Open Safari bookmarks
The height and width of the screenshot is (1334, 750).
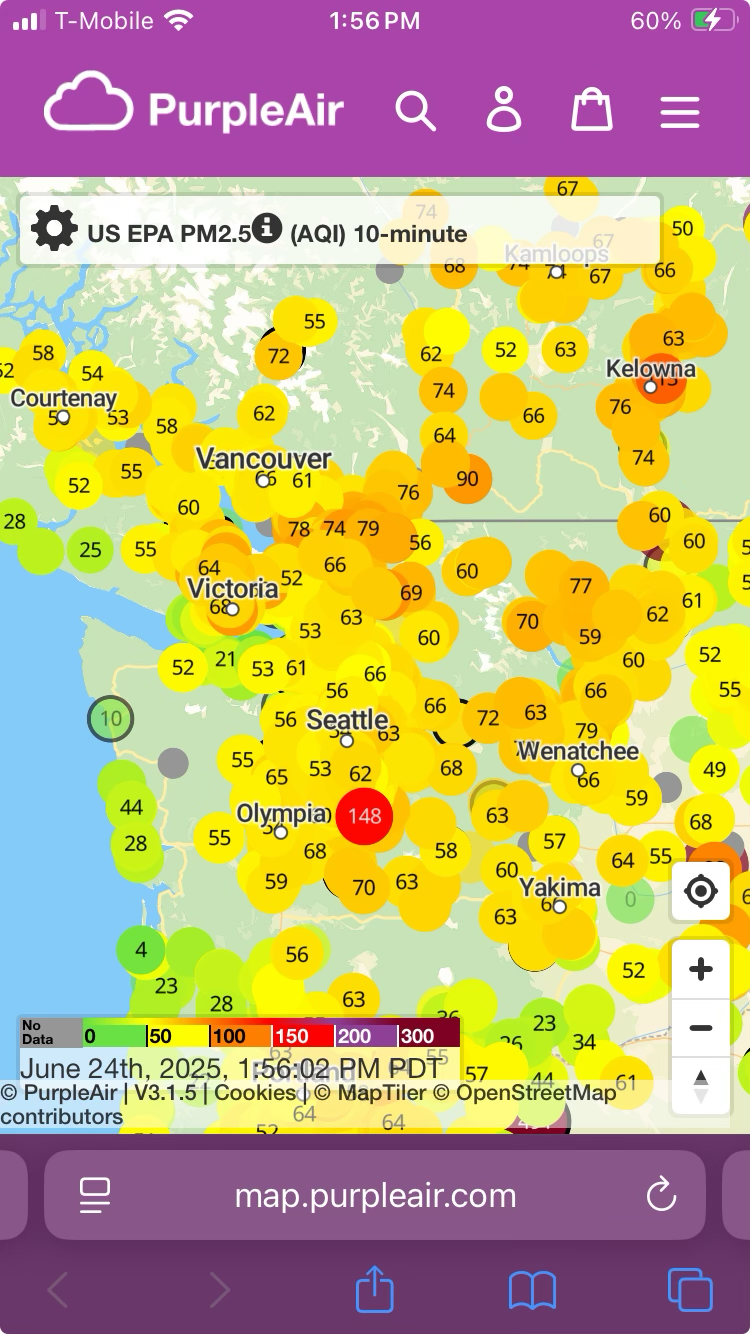tap(532, 1290)
